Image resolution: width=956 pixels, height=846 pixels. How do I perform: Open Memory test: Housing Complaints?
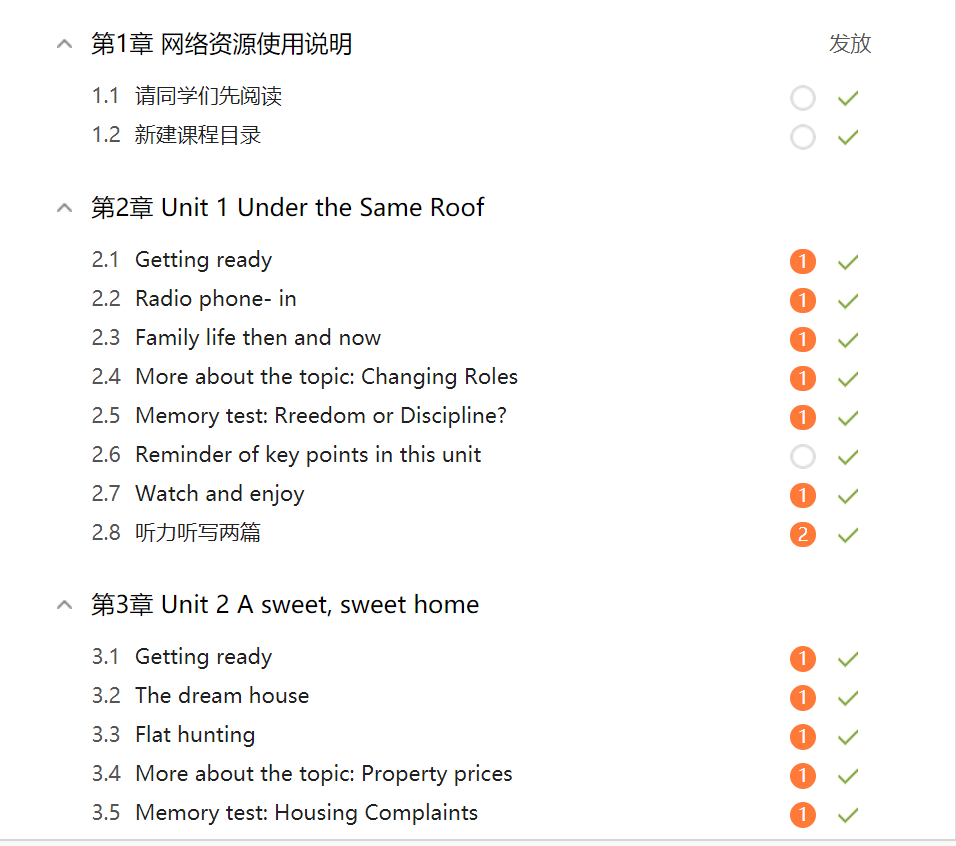(x=306, y=814)
